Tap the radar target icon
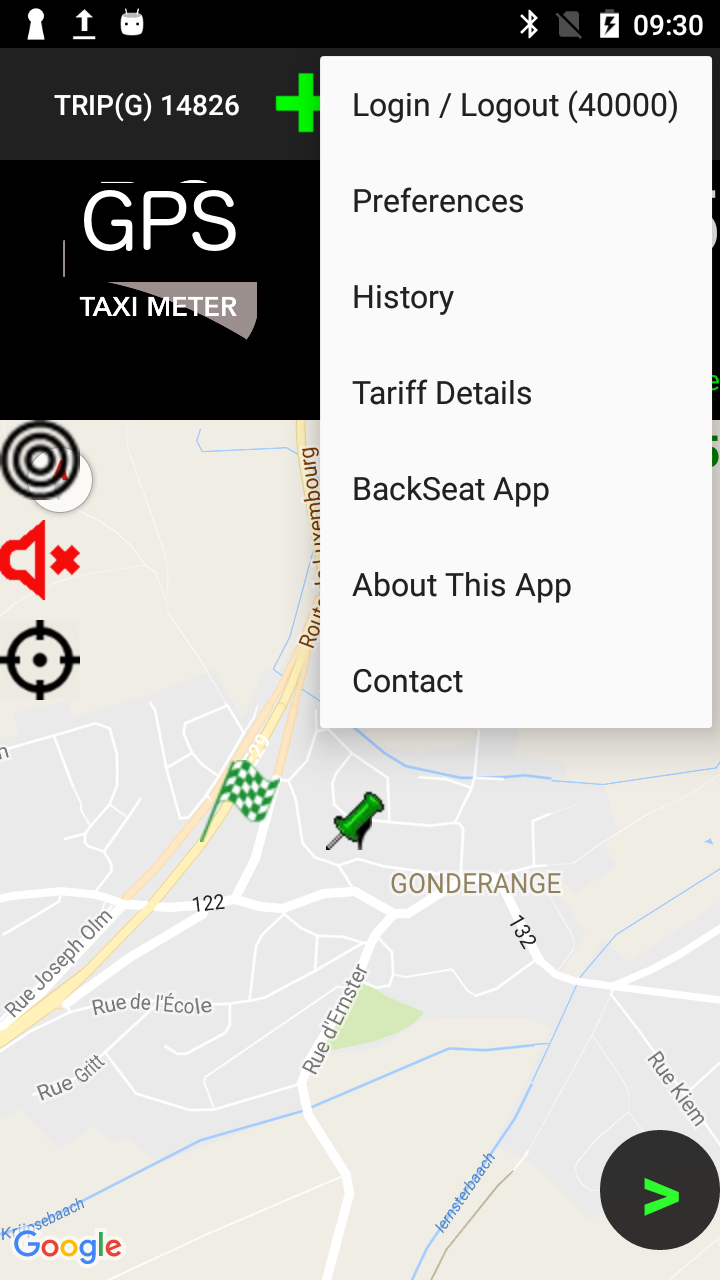The height and width of the screenshot is (1280, 720). (40, 459)
